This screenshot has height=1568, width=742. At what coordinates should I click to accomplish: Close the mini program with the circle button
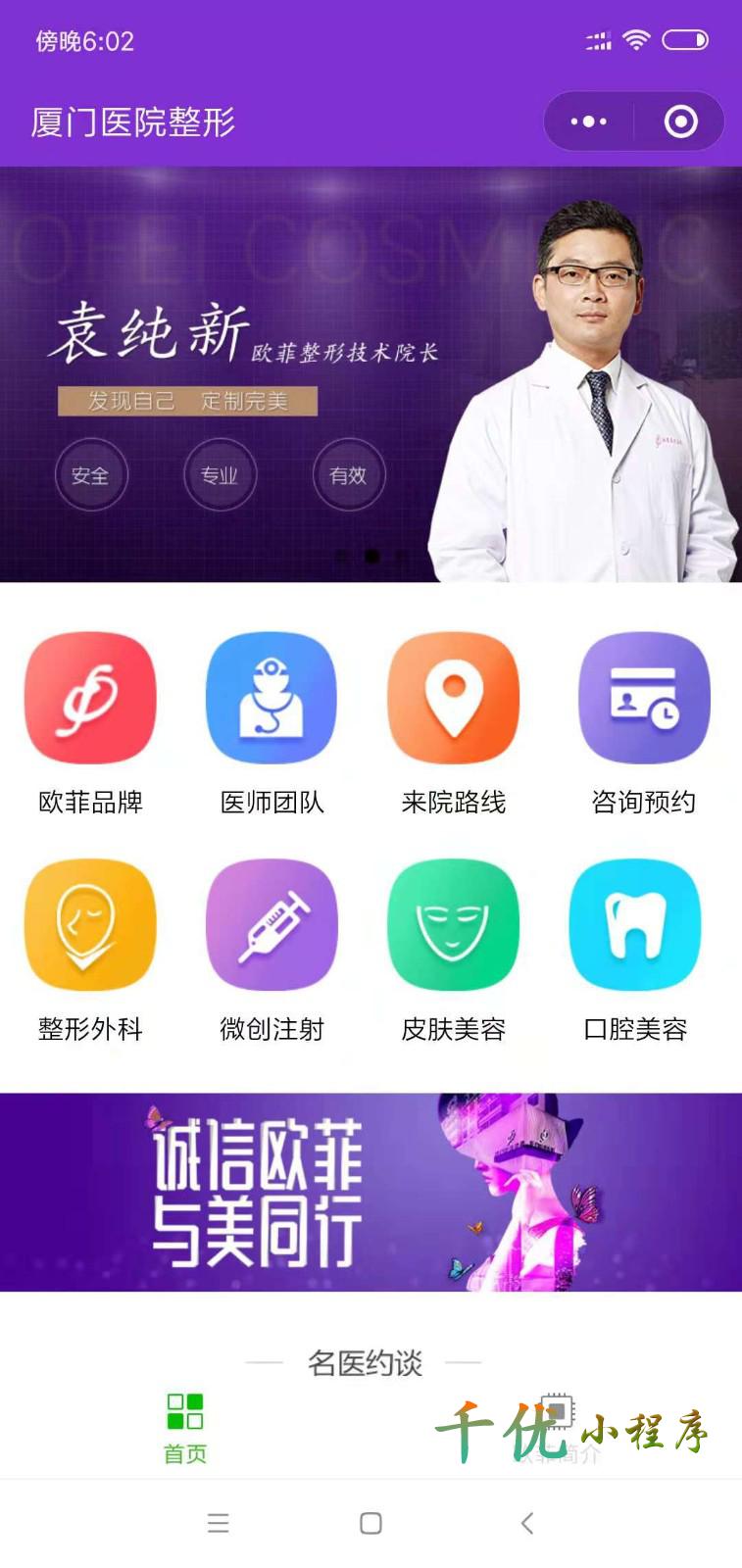coord(680,122)
